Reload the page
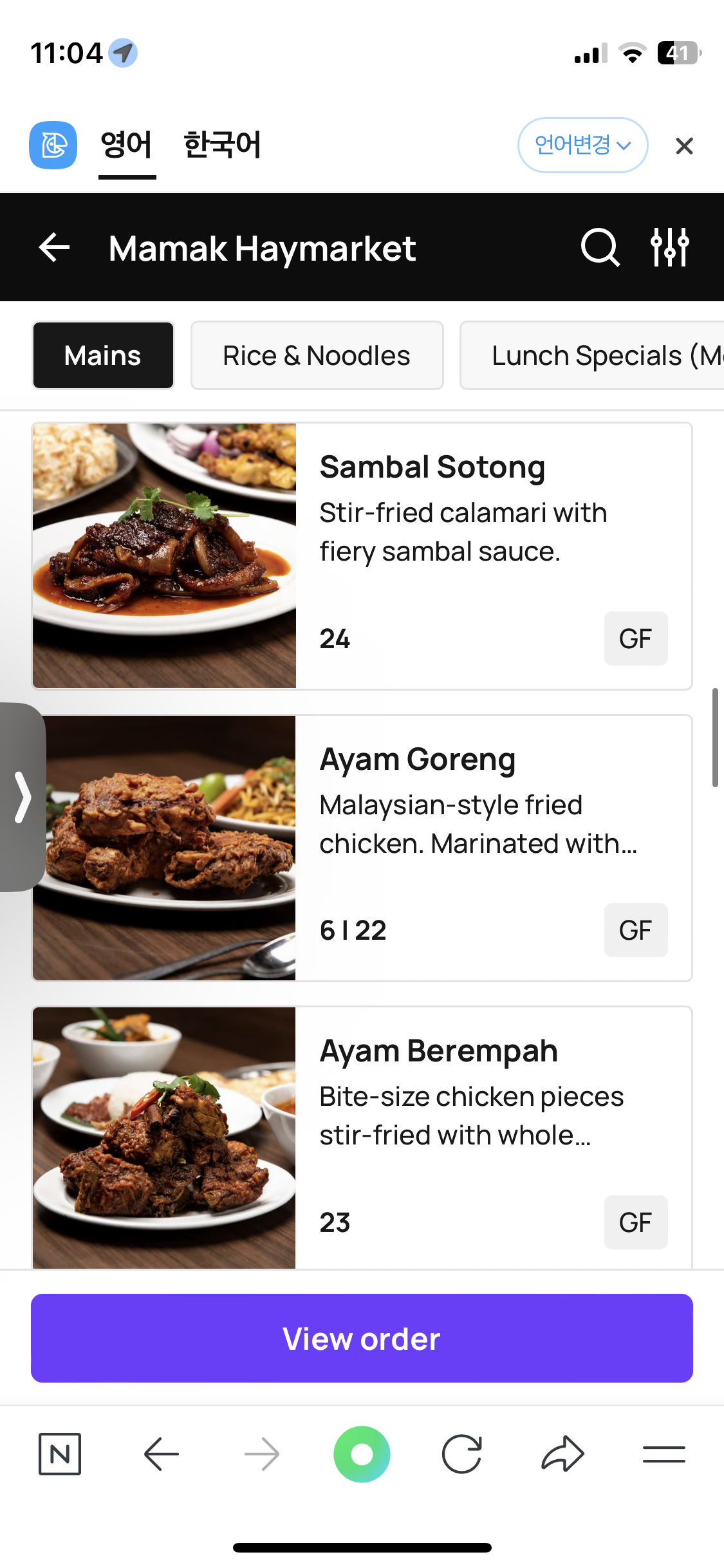The width and height of the screenshot is (724, 1568). (461, 1453)
